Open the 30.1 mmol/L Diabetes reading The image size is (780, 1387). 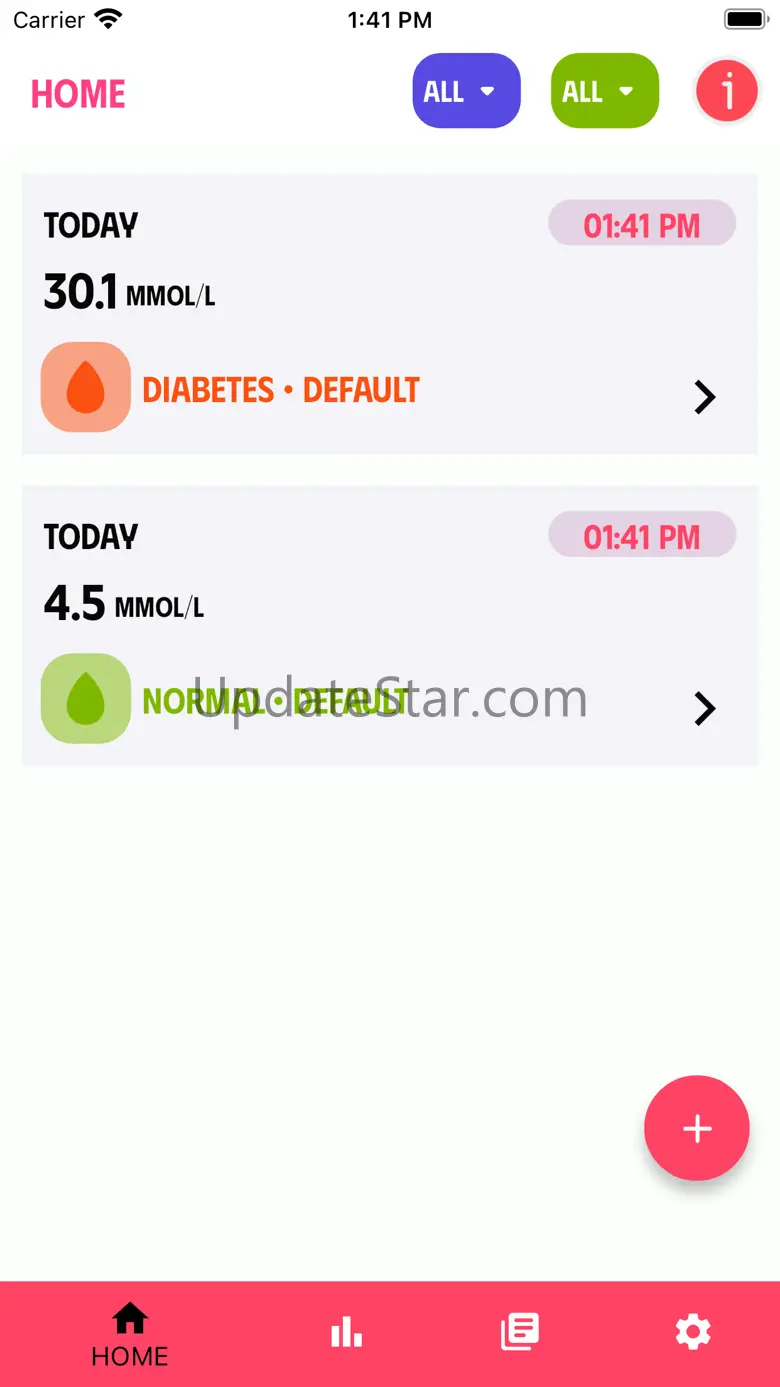(390, 314)
